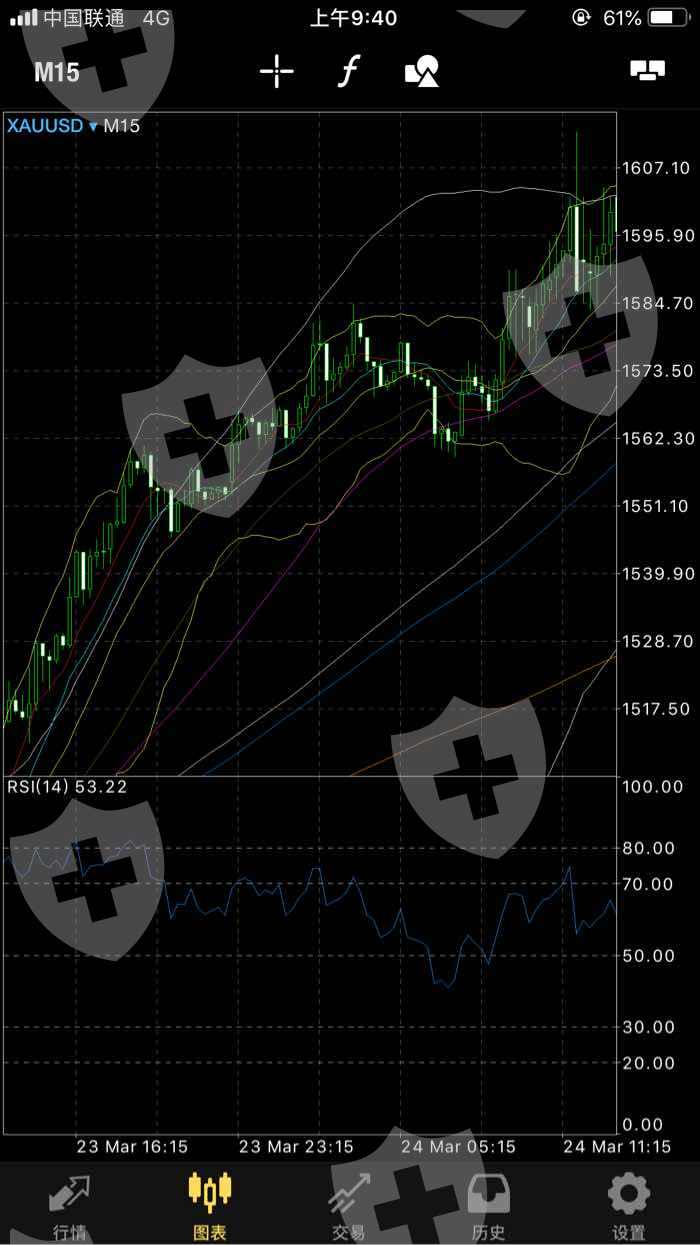The height and width of the screenshot is (1245, 700).
Task: Go to the 交易 trade tab
Action: 349,1204
